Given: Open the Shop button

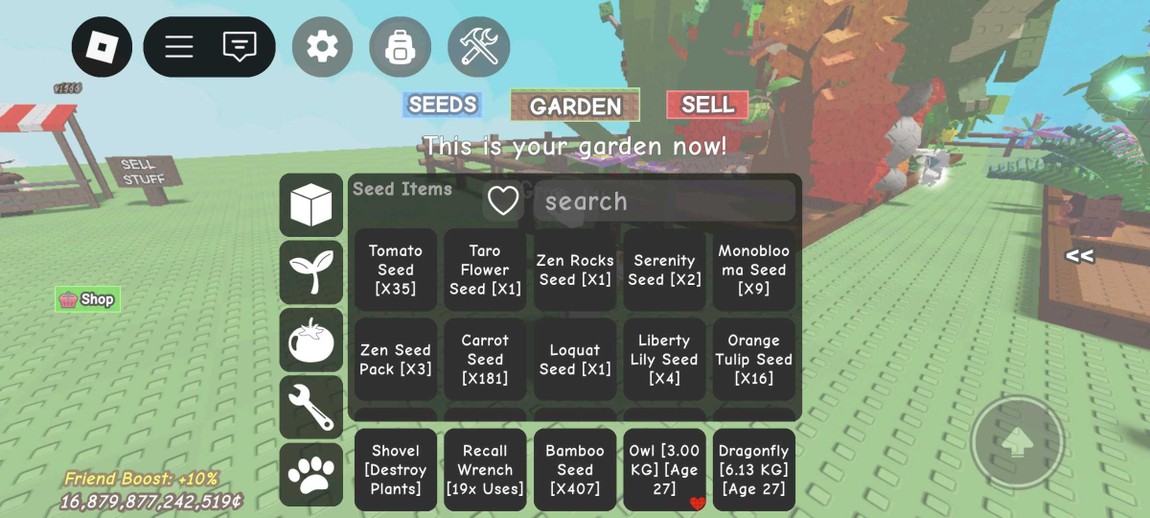Looking at the screenshot, I should tap(88, 299).
